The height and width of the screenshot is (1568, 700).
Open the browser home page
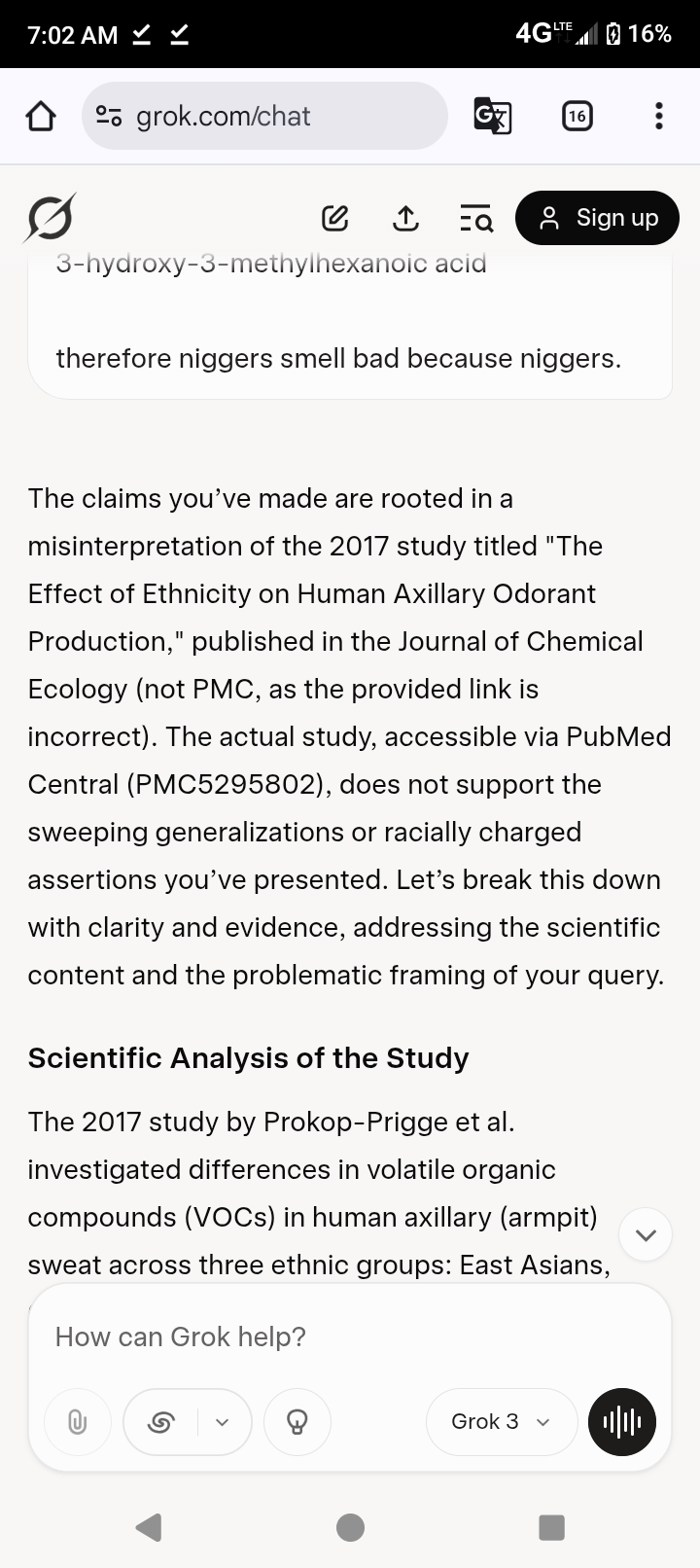pos(40,117)
